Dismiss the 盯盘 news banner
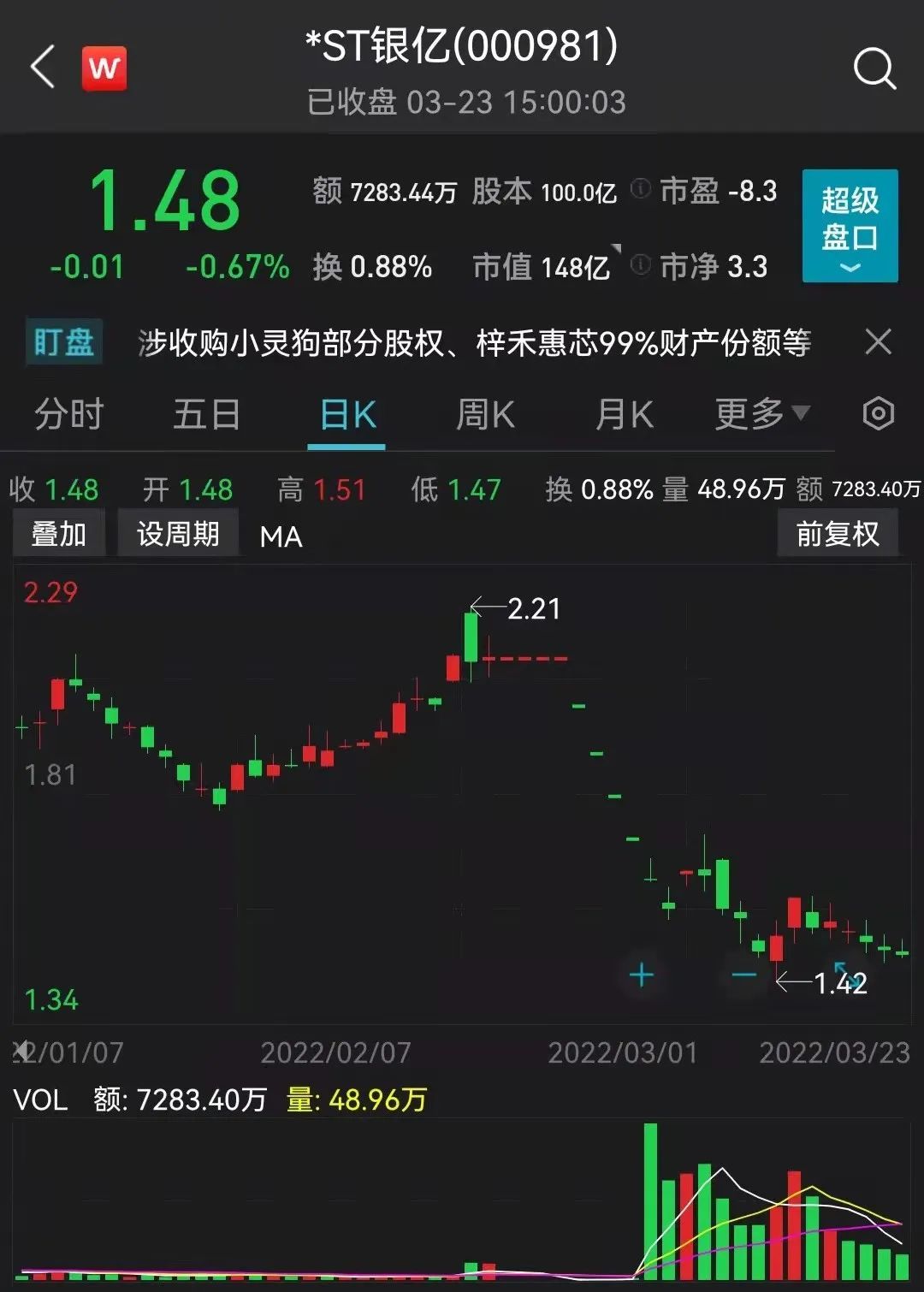The width and height of the screenshot is (924, 1292). click(x=878, y=342)
